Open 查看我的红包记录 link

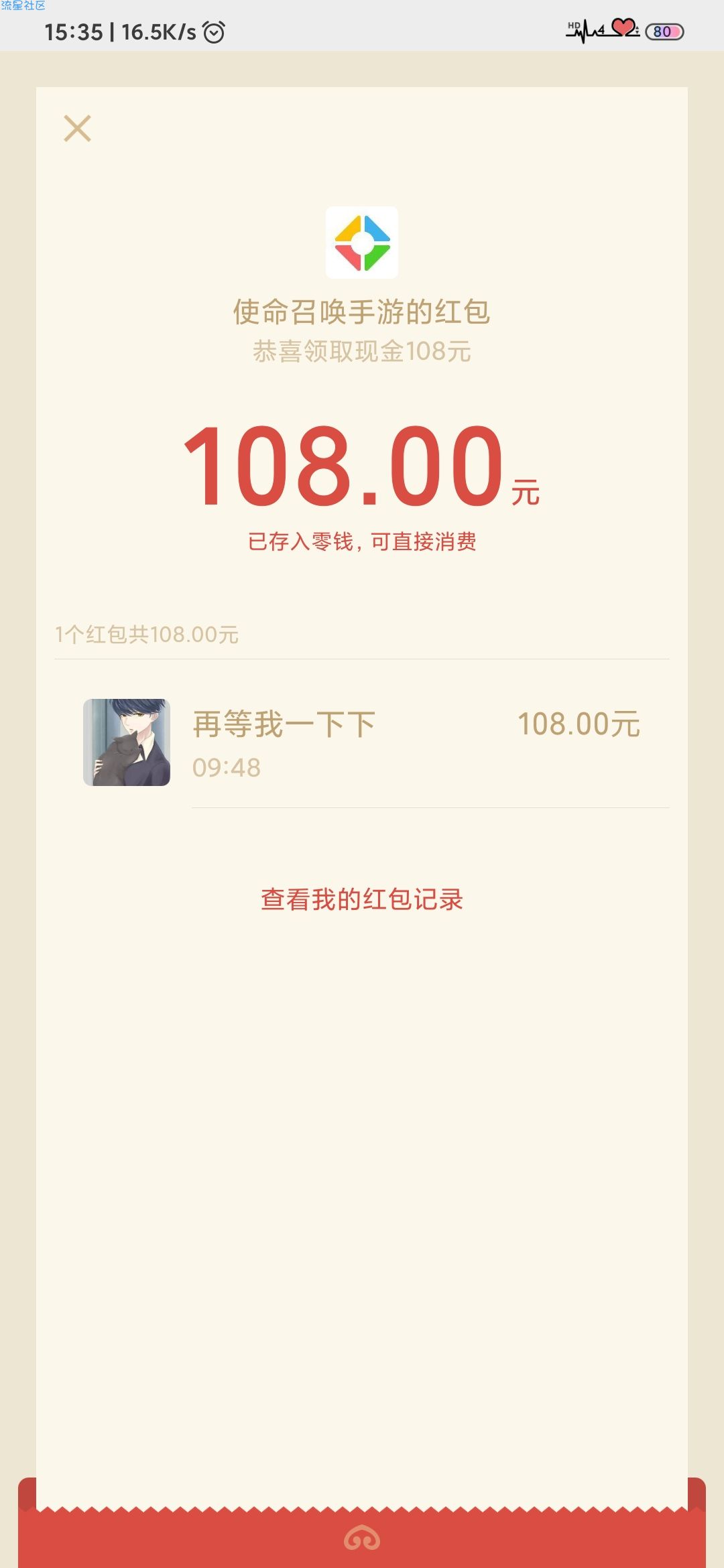point(362,899)
